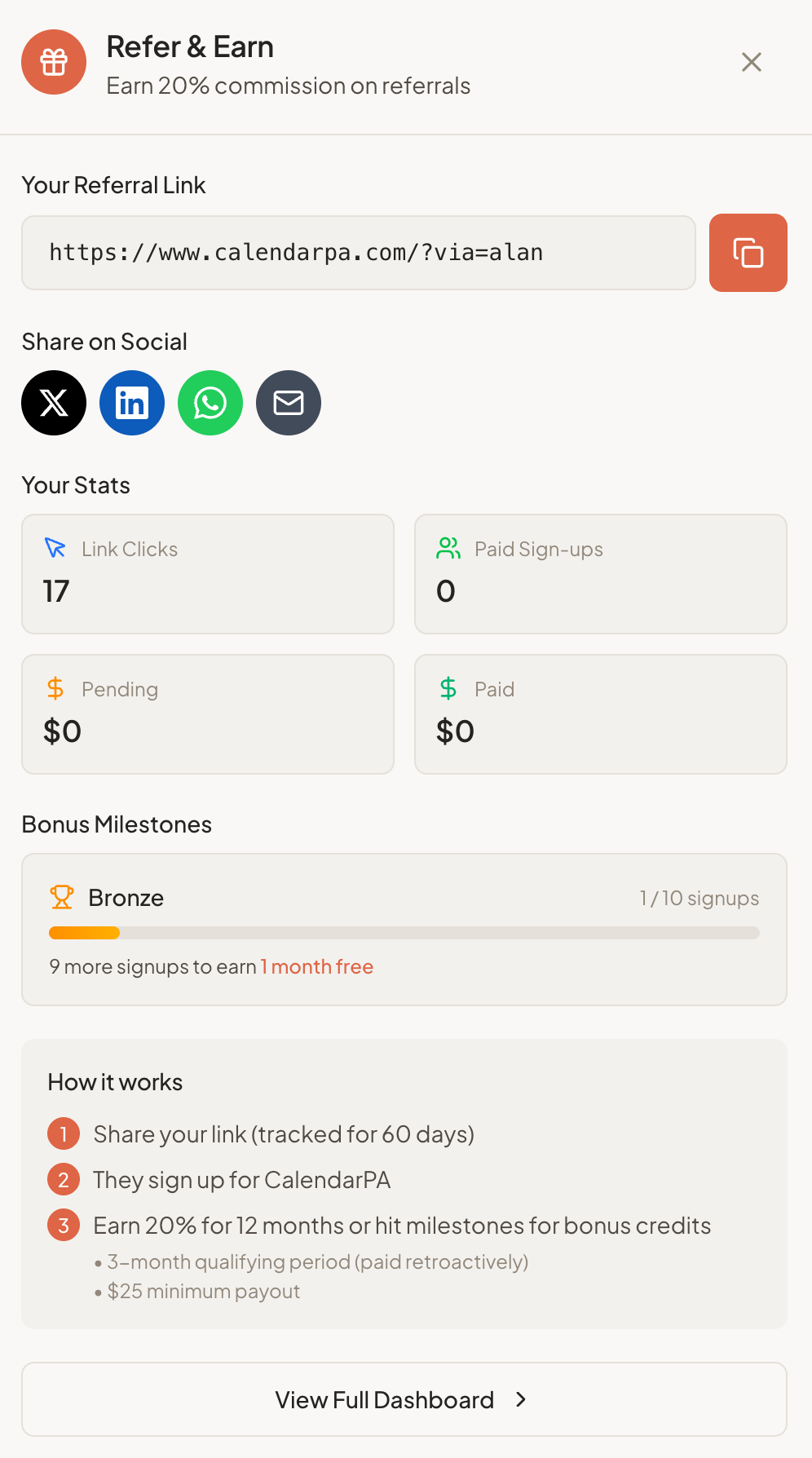
Task: Click the Paid Sign-ups people icon
Action: 448,549
